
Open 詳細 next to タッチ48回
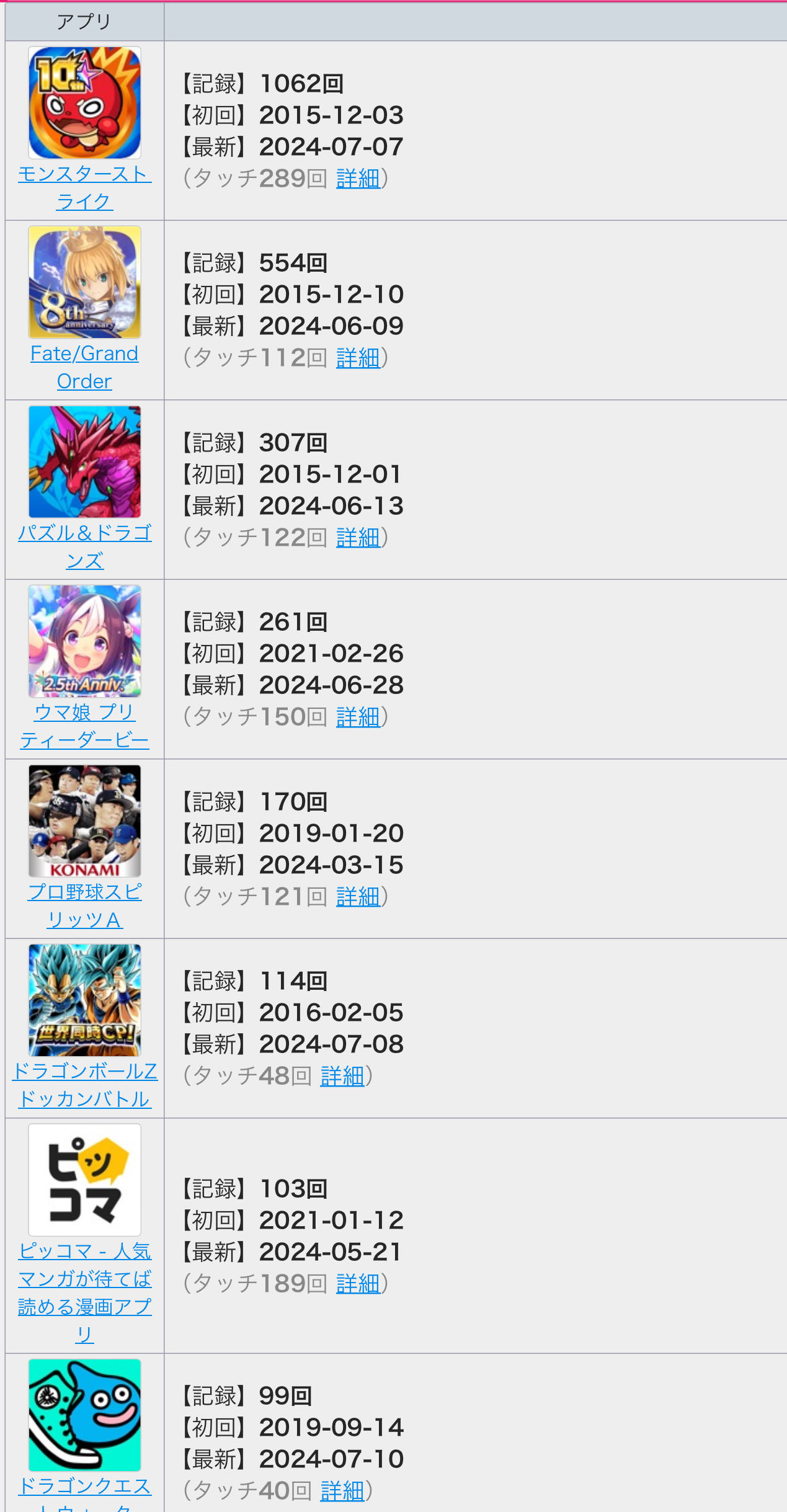click(x=342, y=1076)
